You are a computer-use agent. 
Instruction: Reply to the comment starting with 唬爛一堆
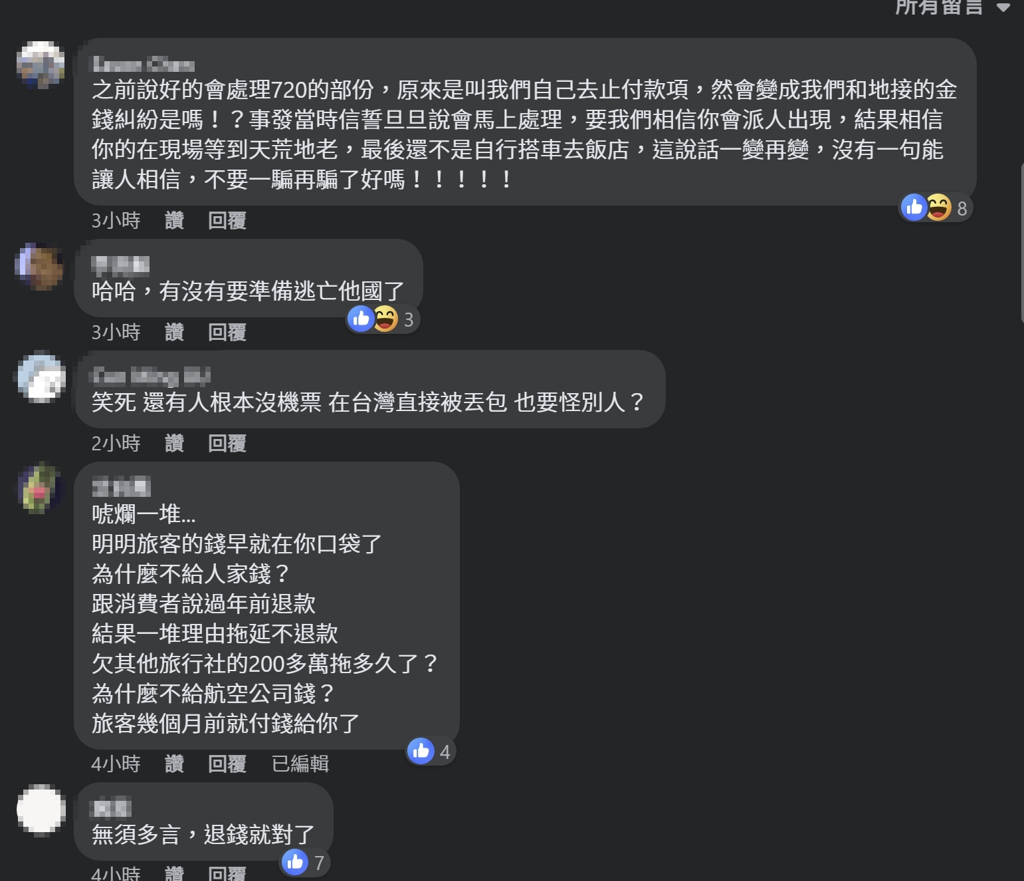click(227, 764)
